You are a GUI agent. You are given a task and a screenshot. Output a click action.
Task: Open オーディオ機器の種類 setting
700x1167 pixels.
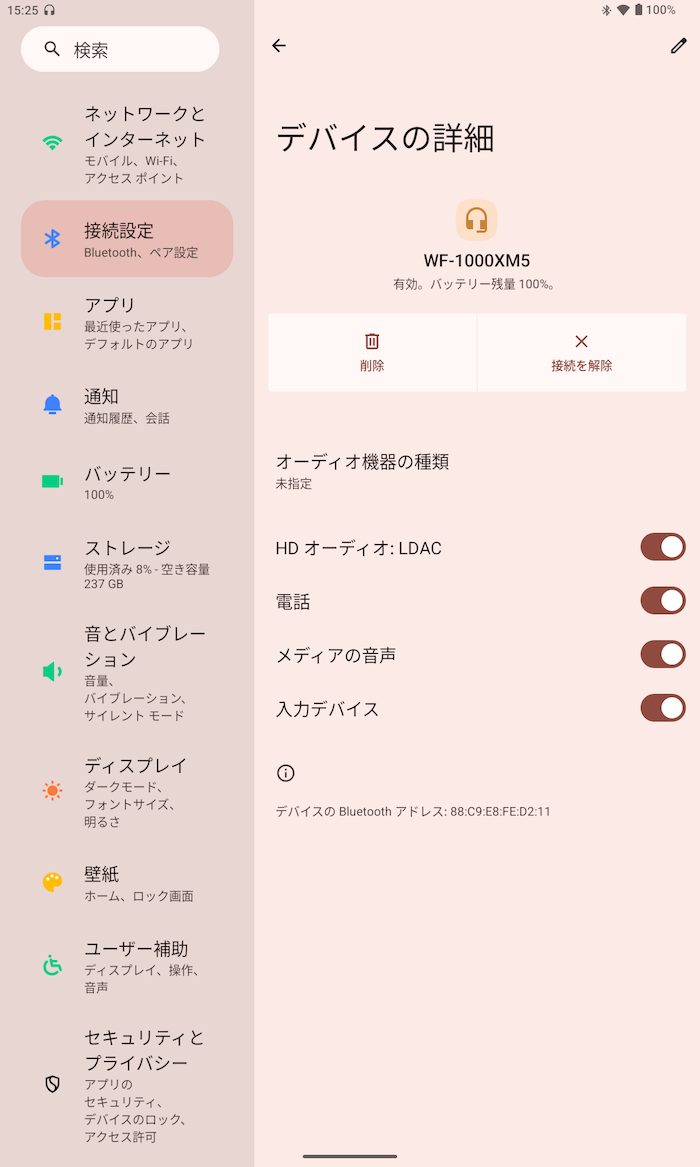(x=477, y=471)
